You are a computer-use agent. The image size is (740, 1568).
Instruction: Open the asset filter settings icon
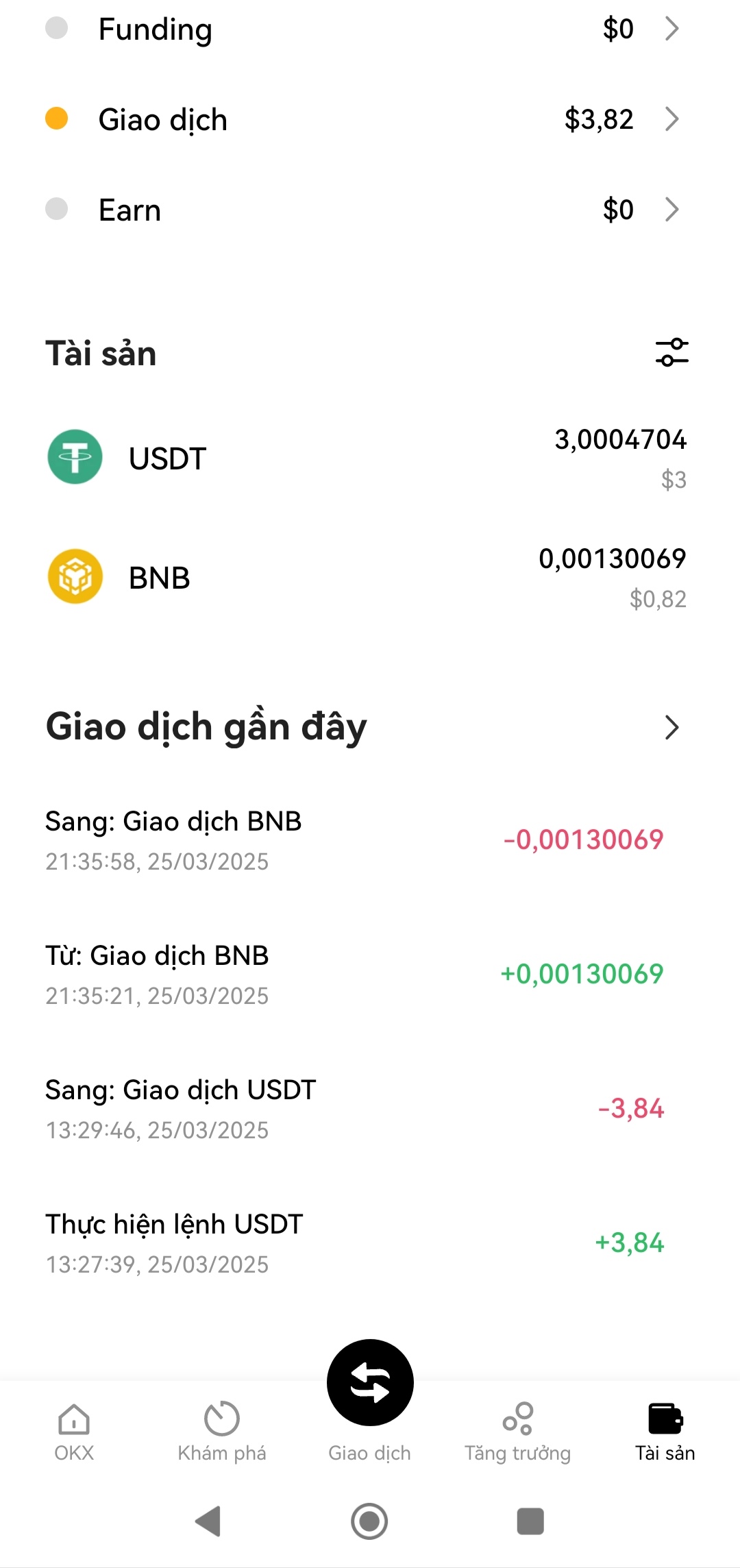[x=671, y=352]
